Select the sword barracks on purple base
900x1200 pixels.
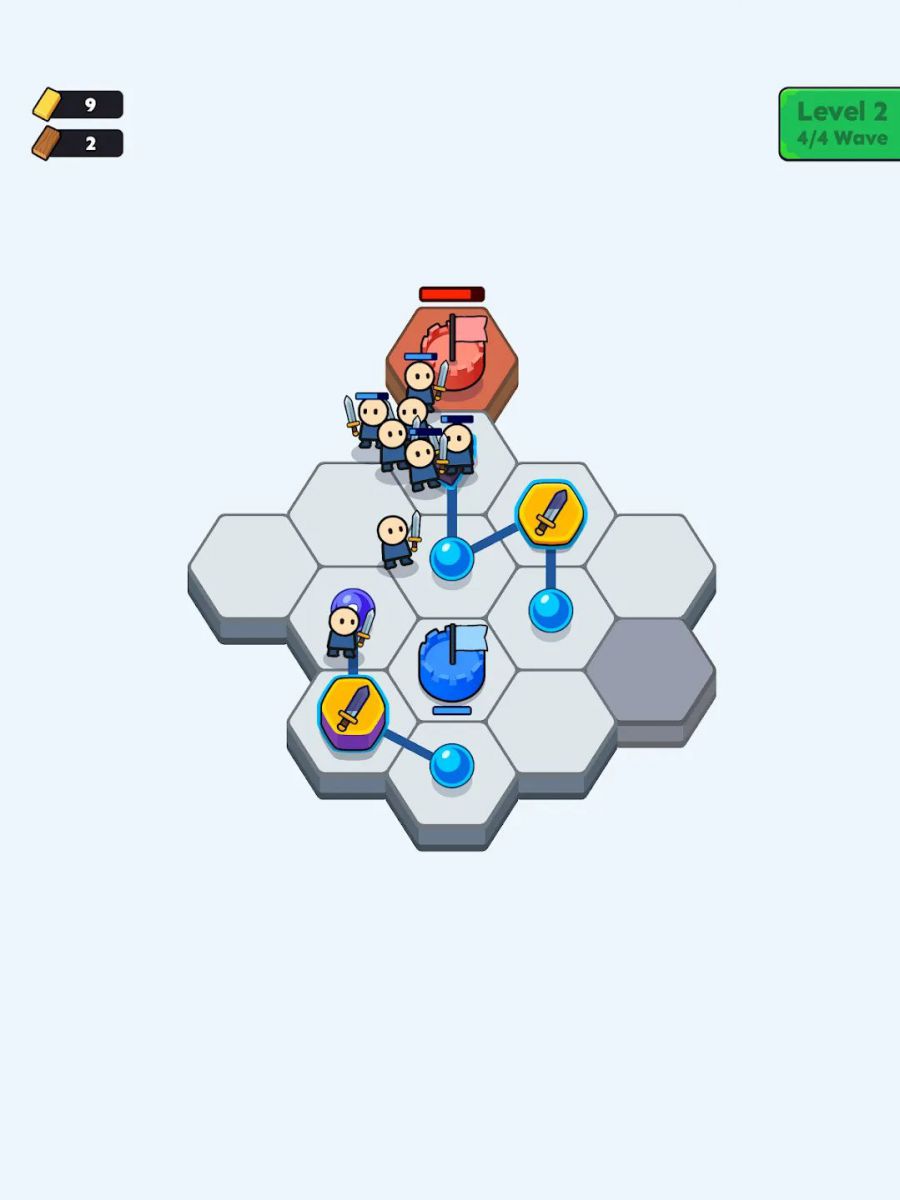[x=352, y=710]
